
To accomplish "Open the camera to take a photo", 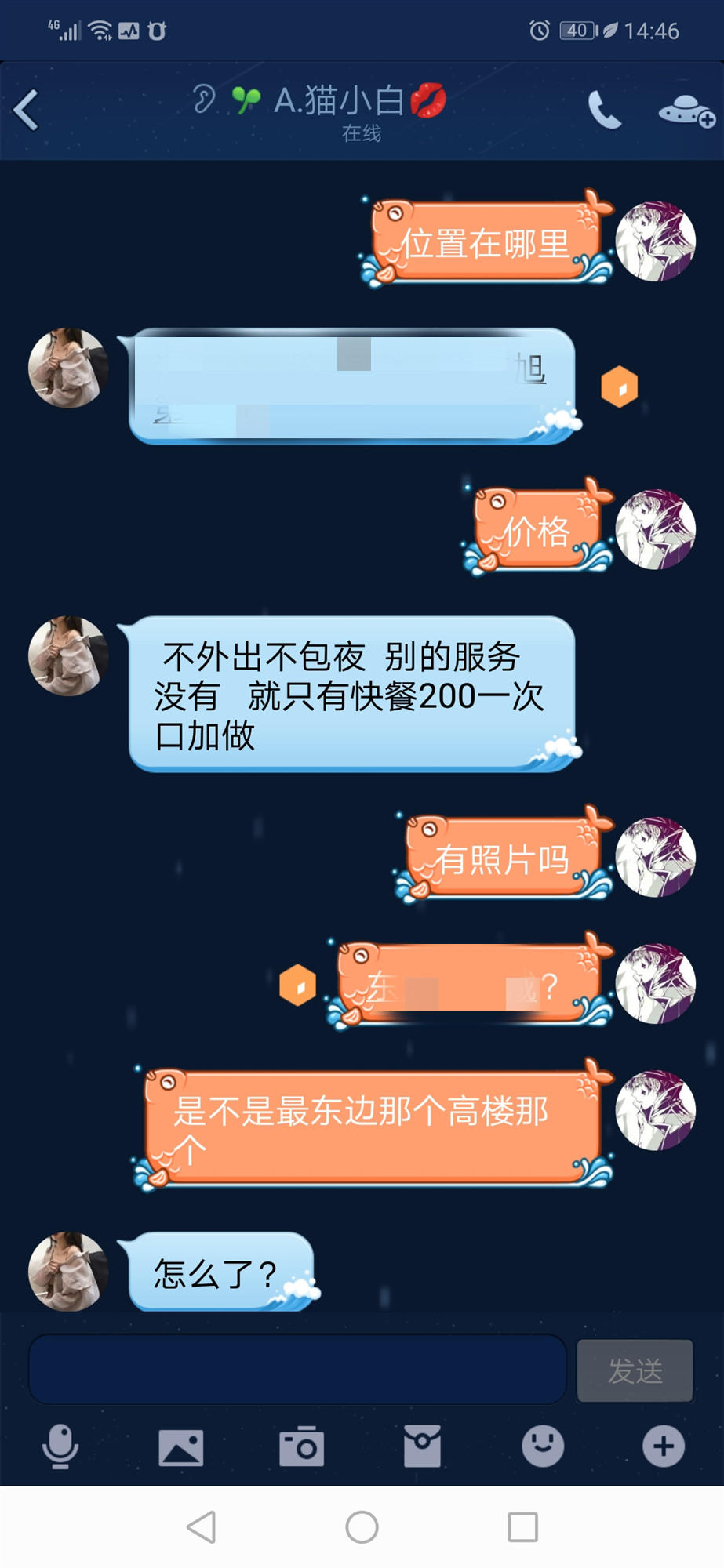I will click(301, 1446).
